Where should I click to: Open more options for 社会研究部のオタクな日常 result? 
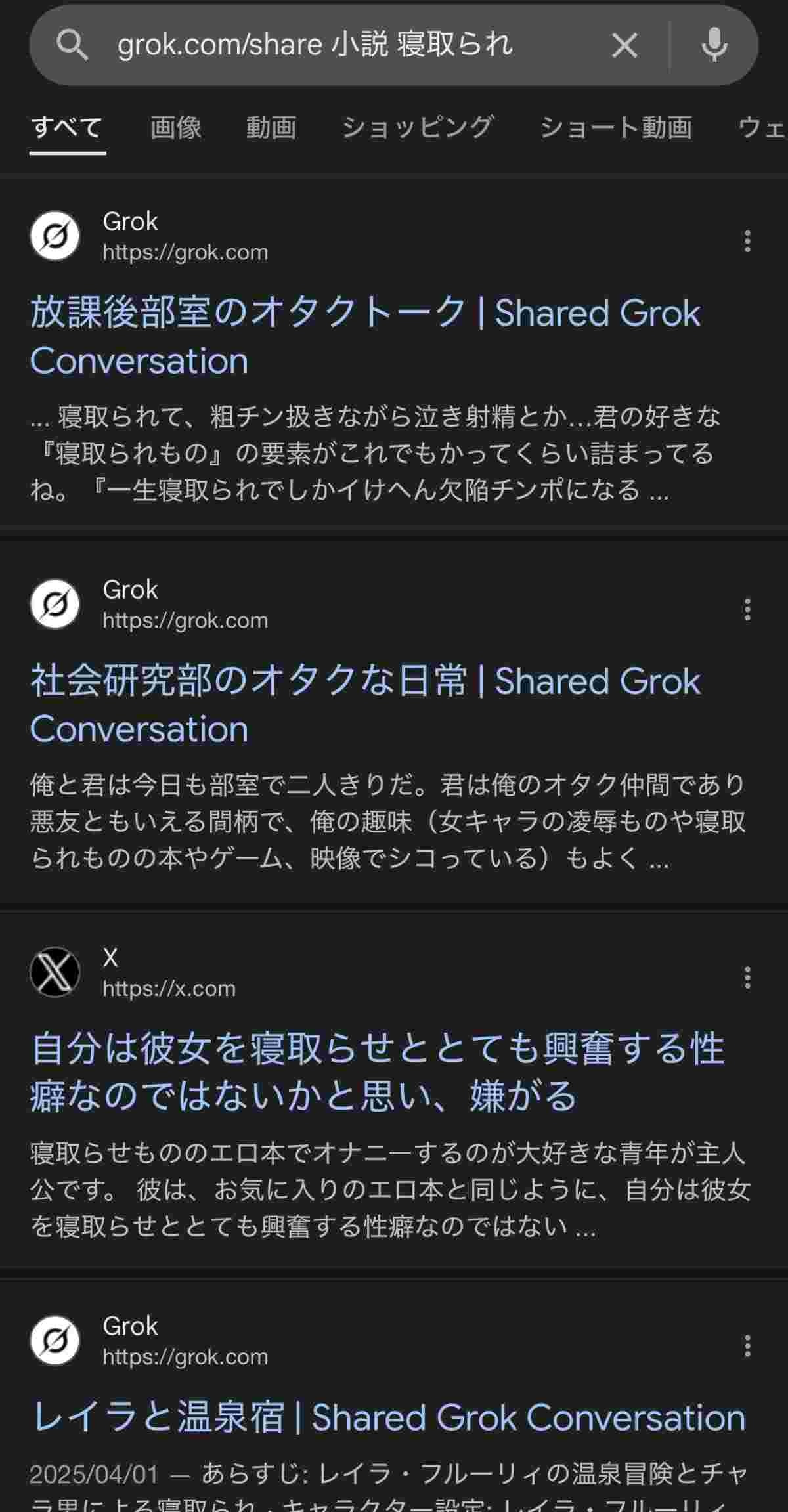[x=747, y=609]
